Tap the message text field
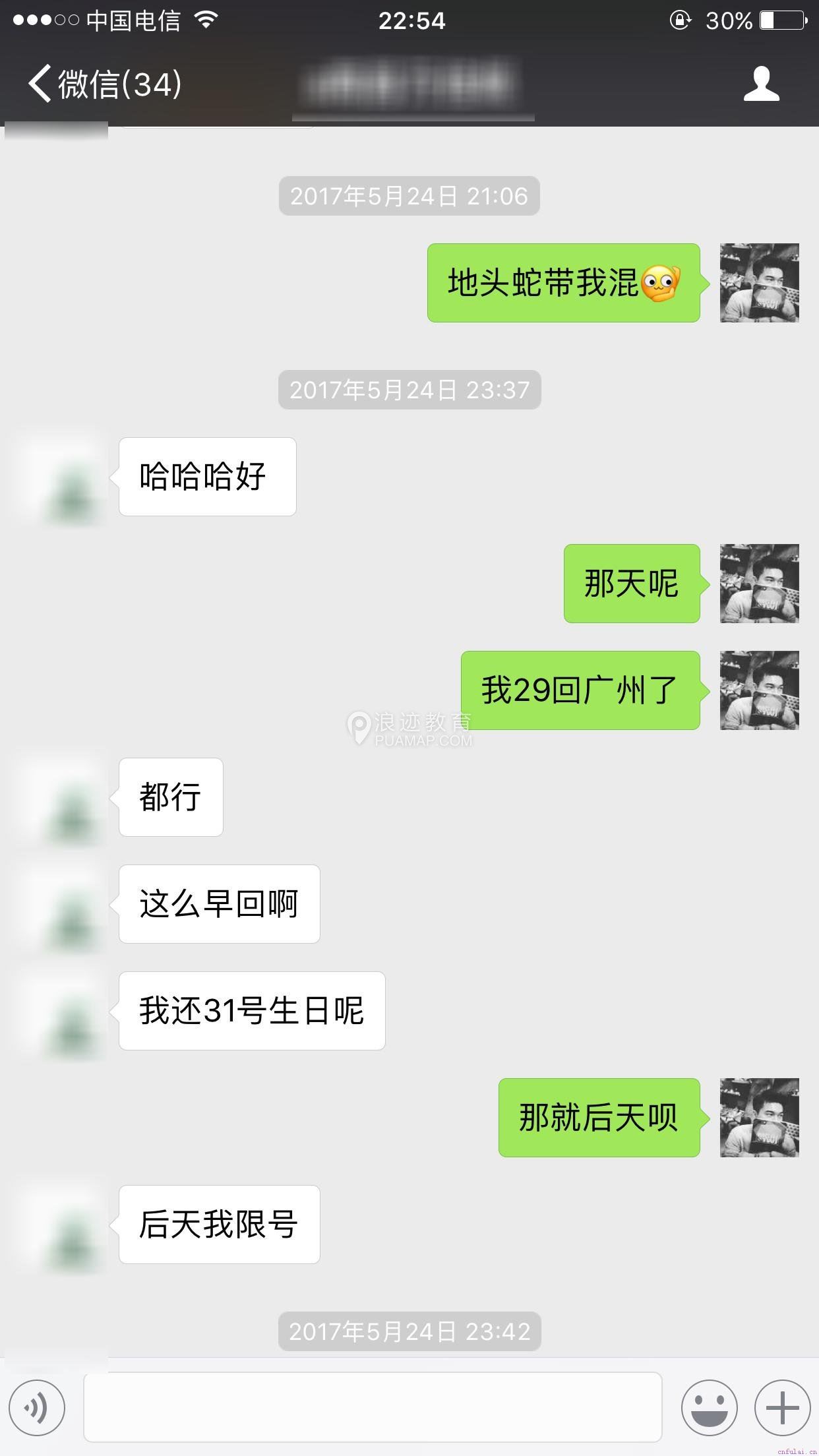Viewport: 819px width, 1456px height. (373, 1408)
